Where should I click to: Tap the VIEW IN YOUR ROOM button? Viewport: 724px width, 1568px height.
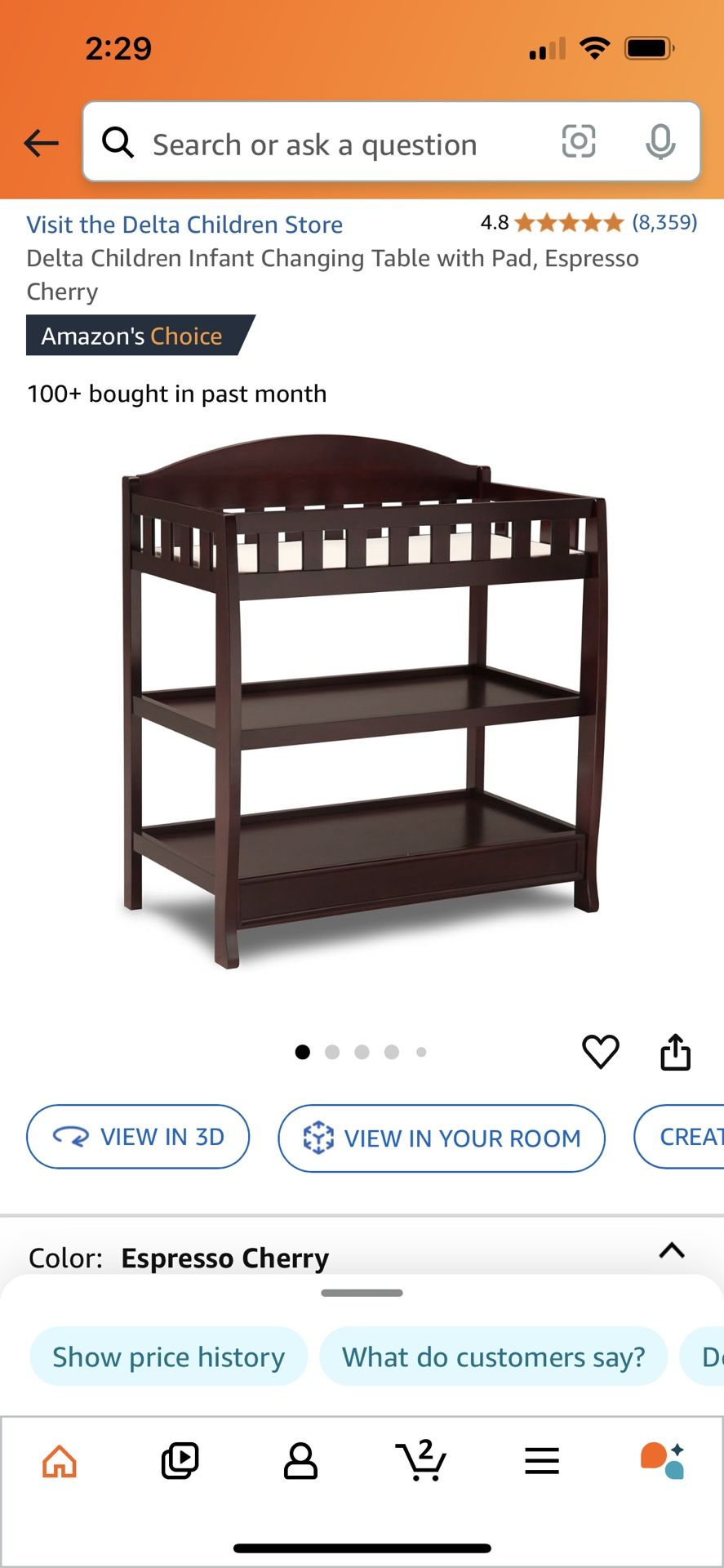click(x=441, y=1138)
